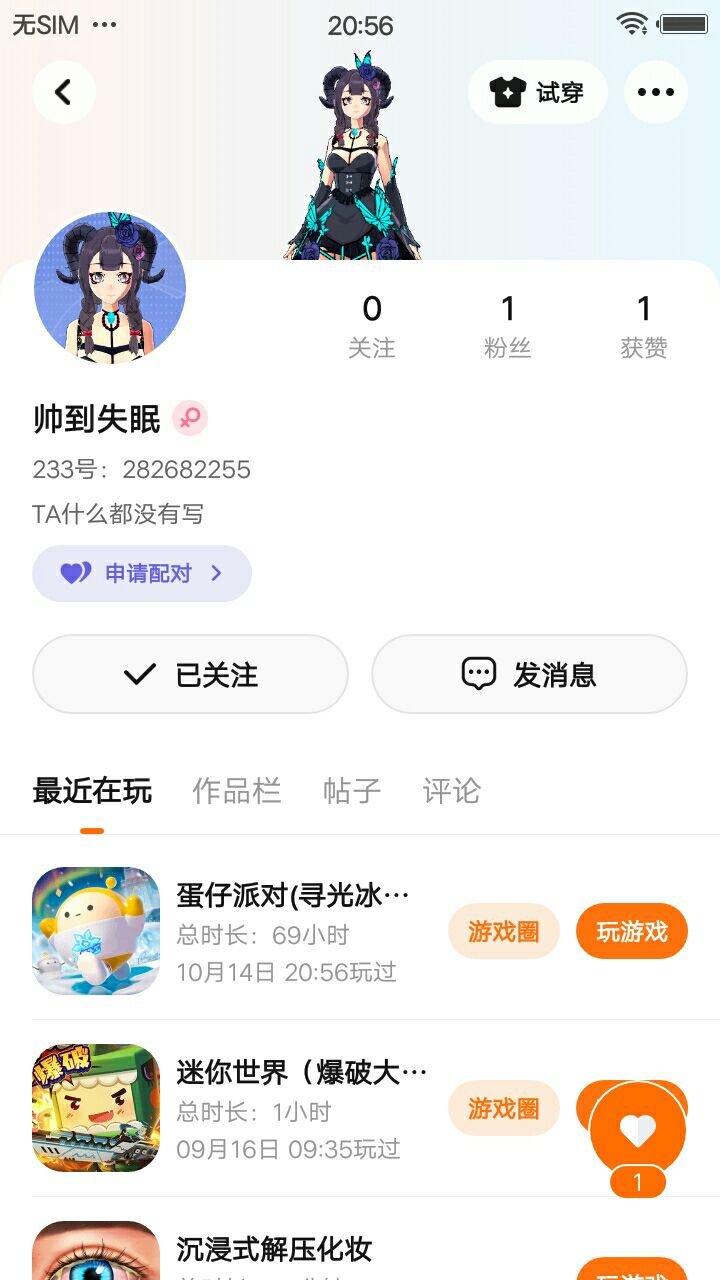Tap the floating heart like button
This screenshot has width=720, height=1280.
coord(637,1132)
